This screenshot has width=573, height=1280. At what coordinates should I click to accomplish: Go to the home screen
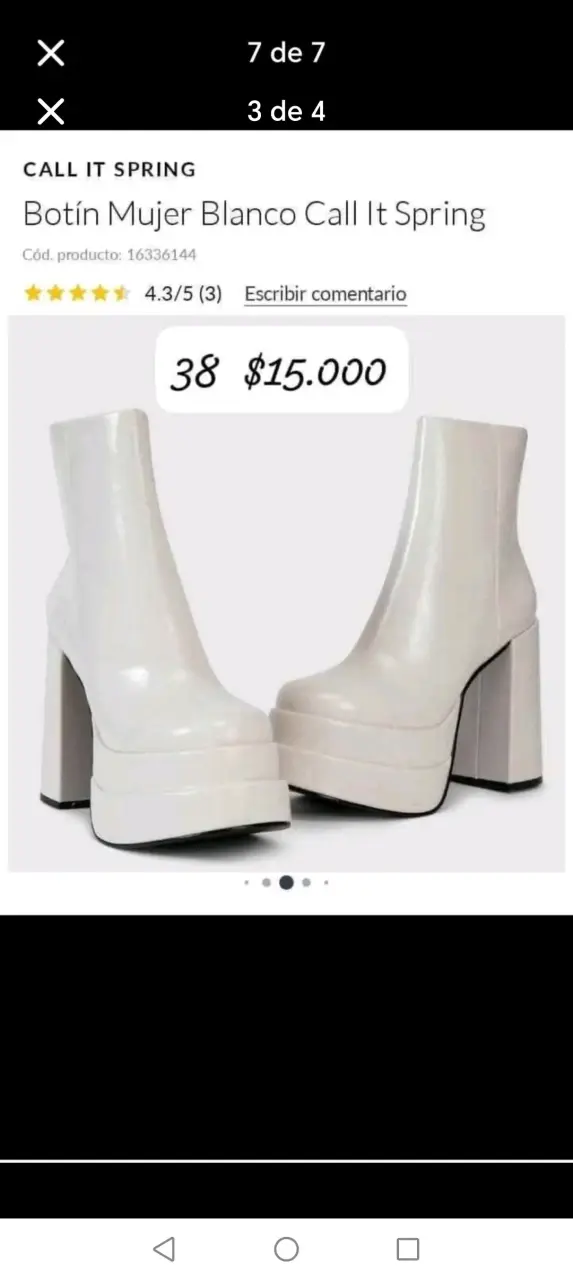(x=286, y=1248)
